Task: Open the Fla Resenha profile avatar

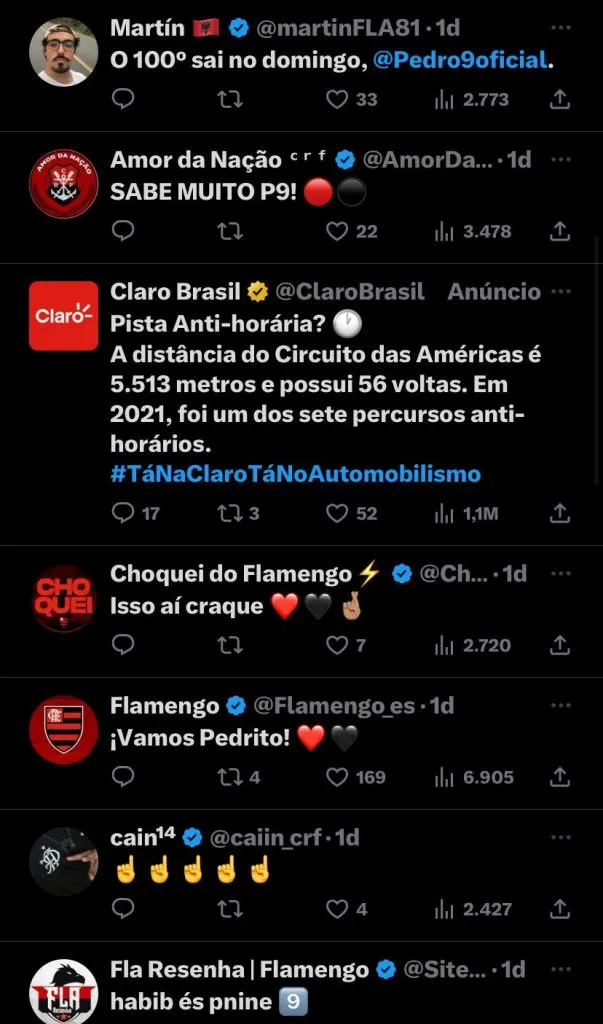Action: pos(63,992)
